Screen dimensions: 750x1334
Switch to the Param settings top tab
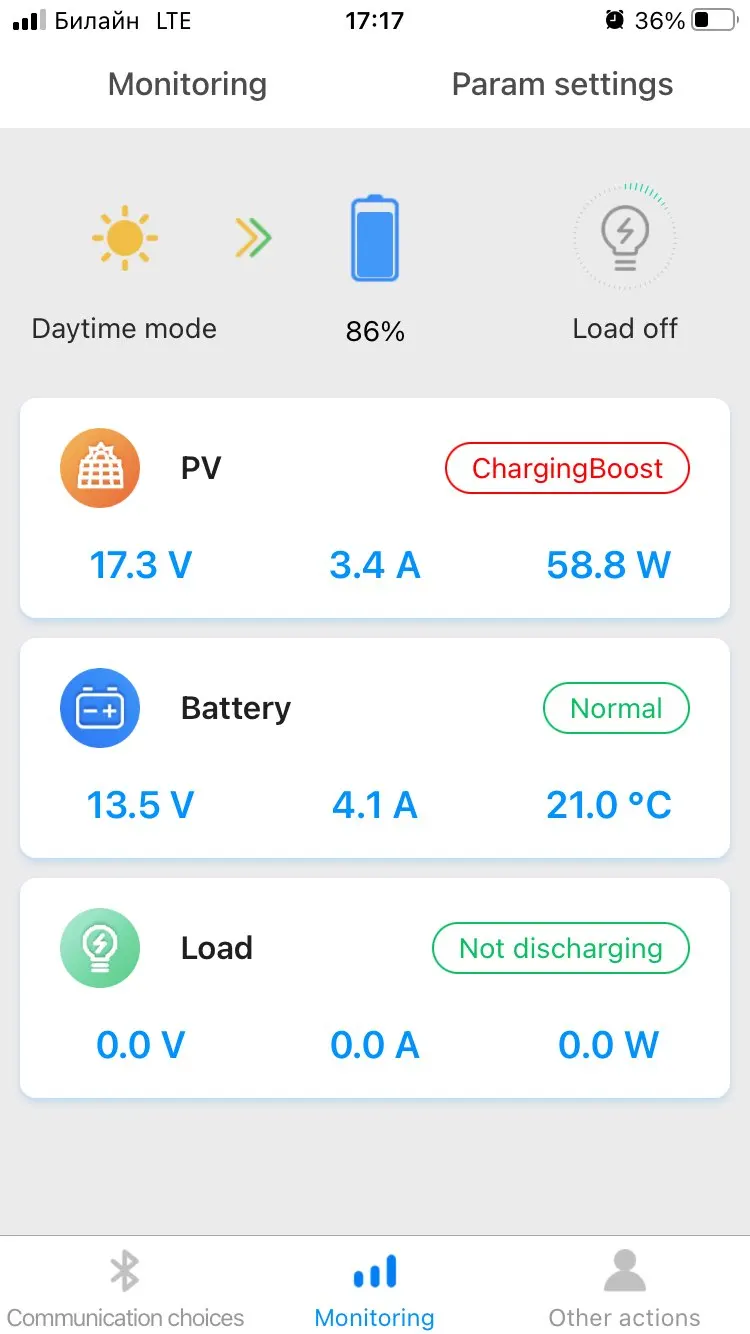click(562, 85)
